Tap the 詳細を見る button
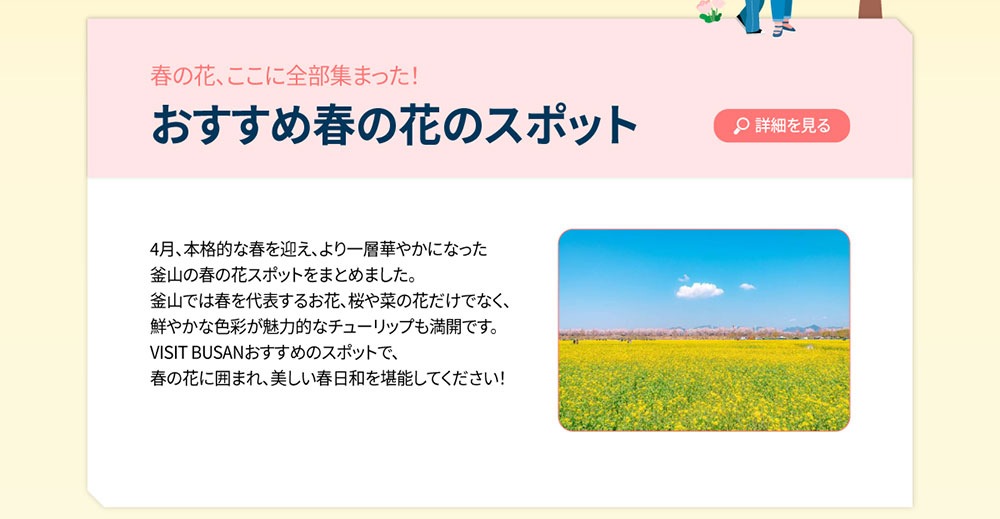 coord(781,126)
